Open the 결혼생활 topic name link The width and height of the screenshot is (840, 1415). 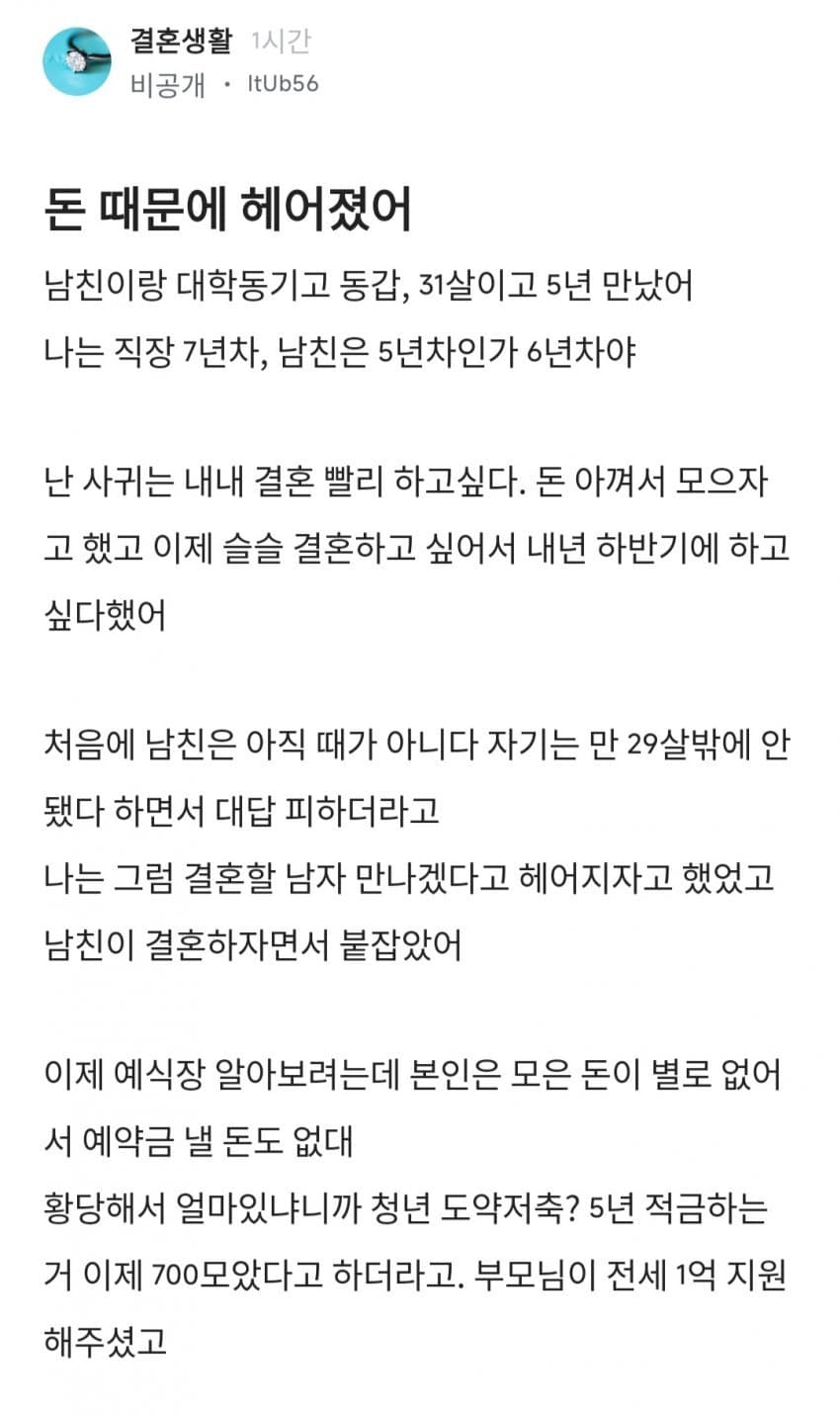tap(181, 42)
